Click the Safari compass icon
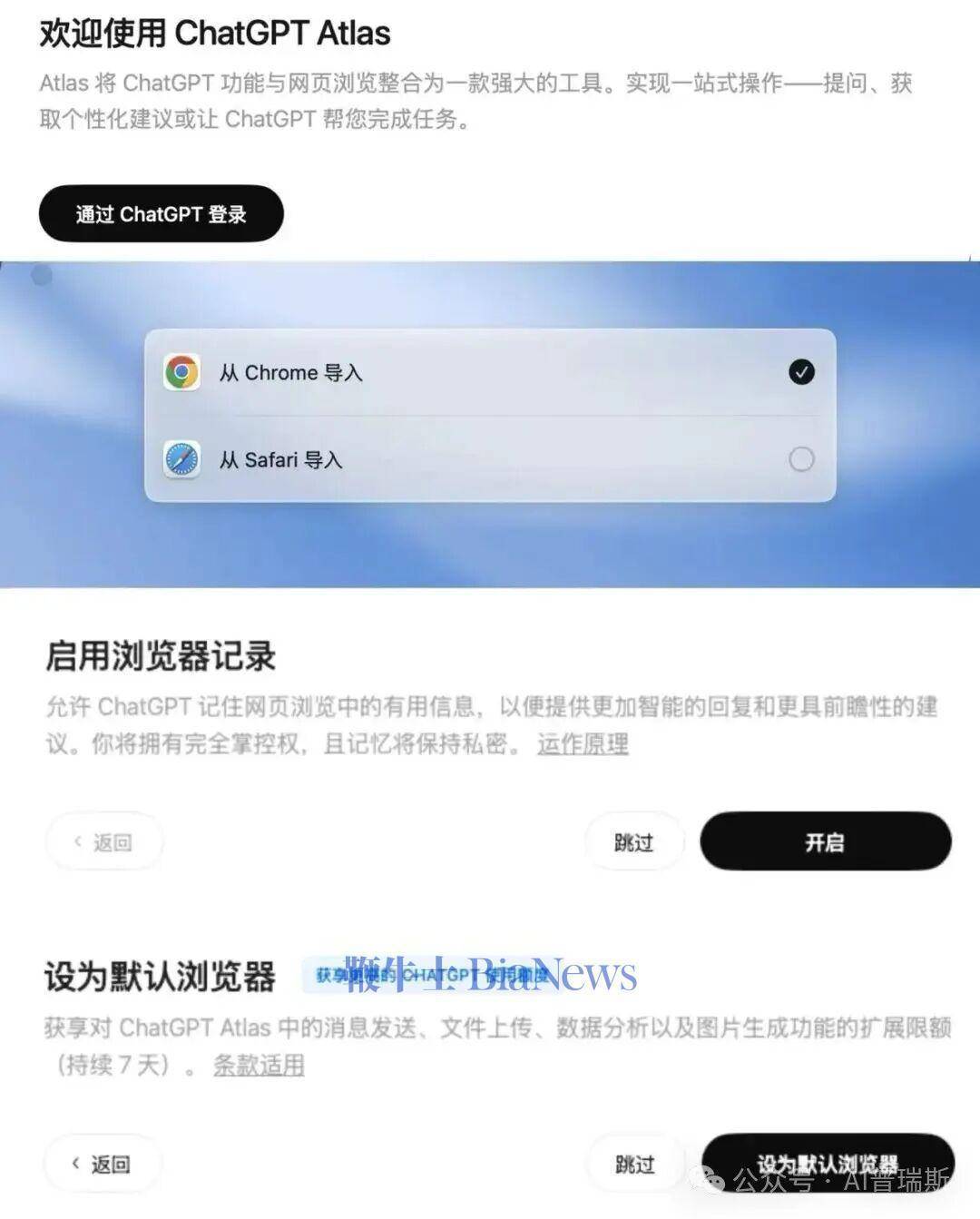Screen dimensions: 980x1219 (181, 460)
